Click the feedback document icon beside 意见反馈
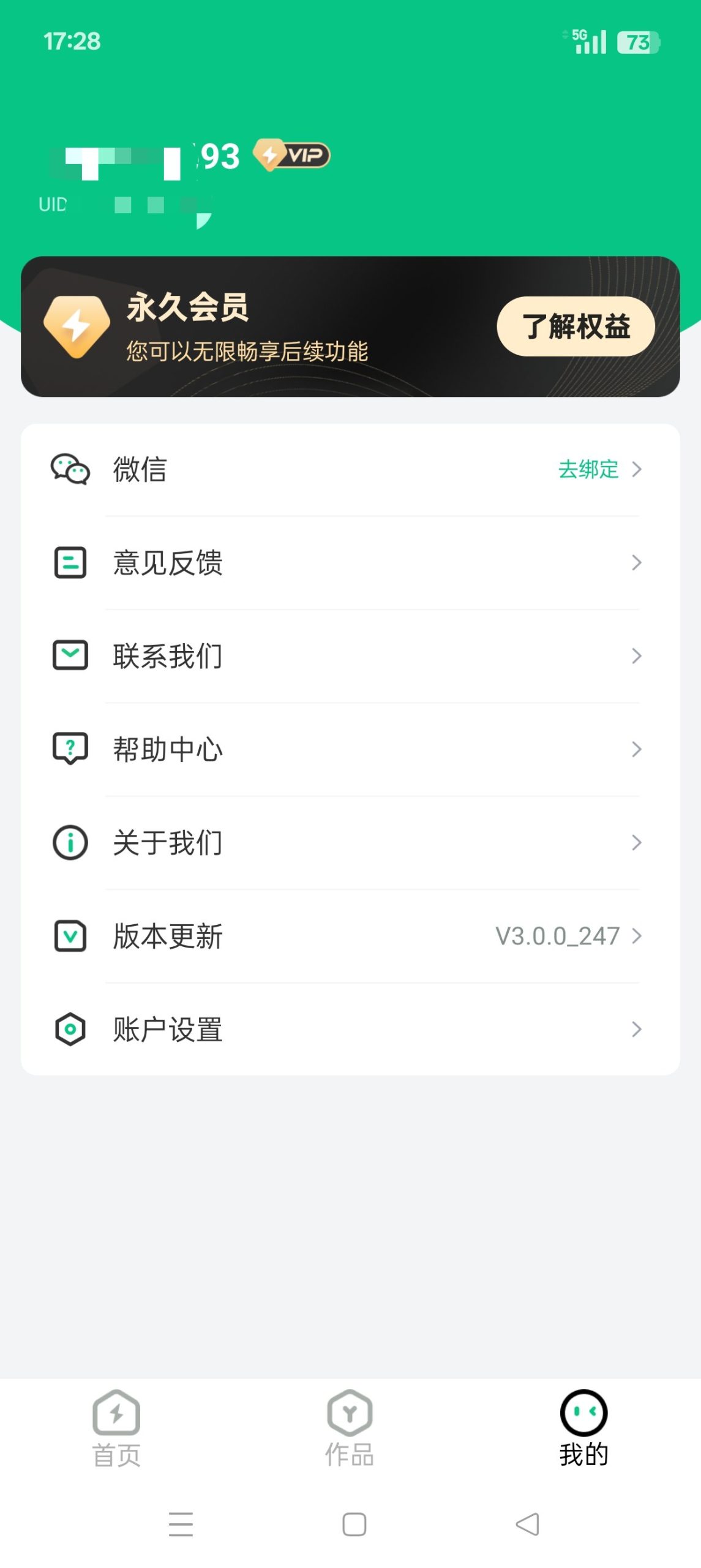Image resolution: width=701 pixels, height=1568 pixels. click(x=70, y=563)
